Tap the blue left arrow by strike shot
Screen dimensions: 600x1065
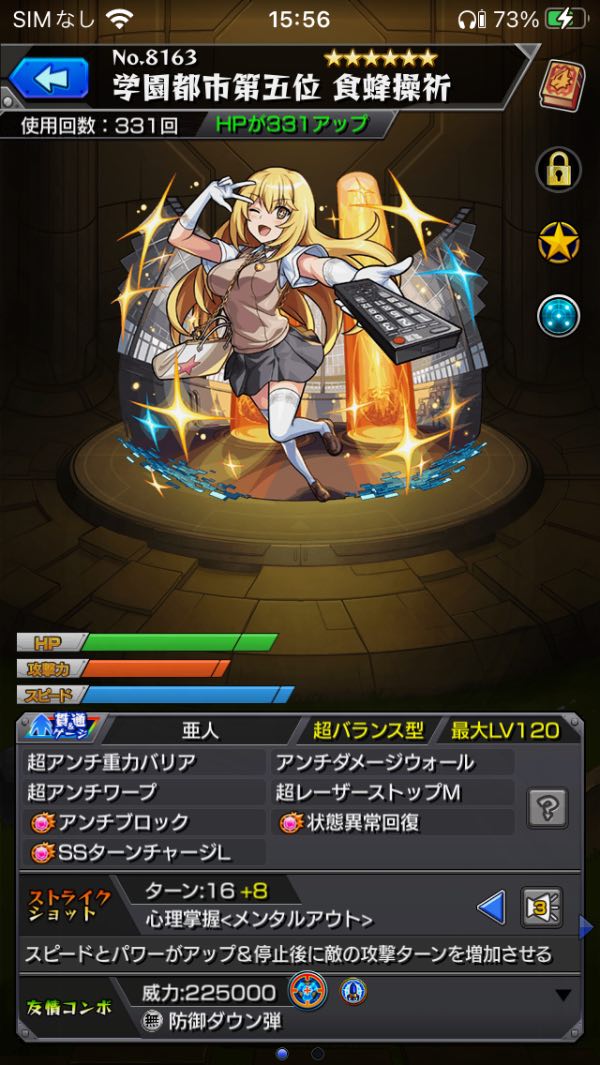491,908
